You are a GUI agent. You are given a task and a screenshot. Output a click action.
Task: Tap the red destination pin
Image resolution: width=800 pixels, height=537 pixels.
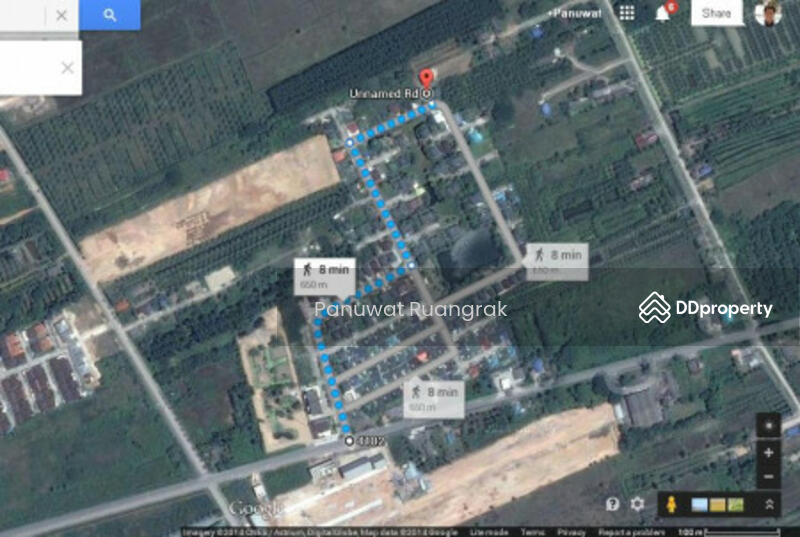[426, 79]
